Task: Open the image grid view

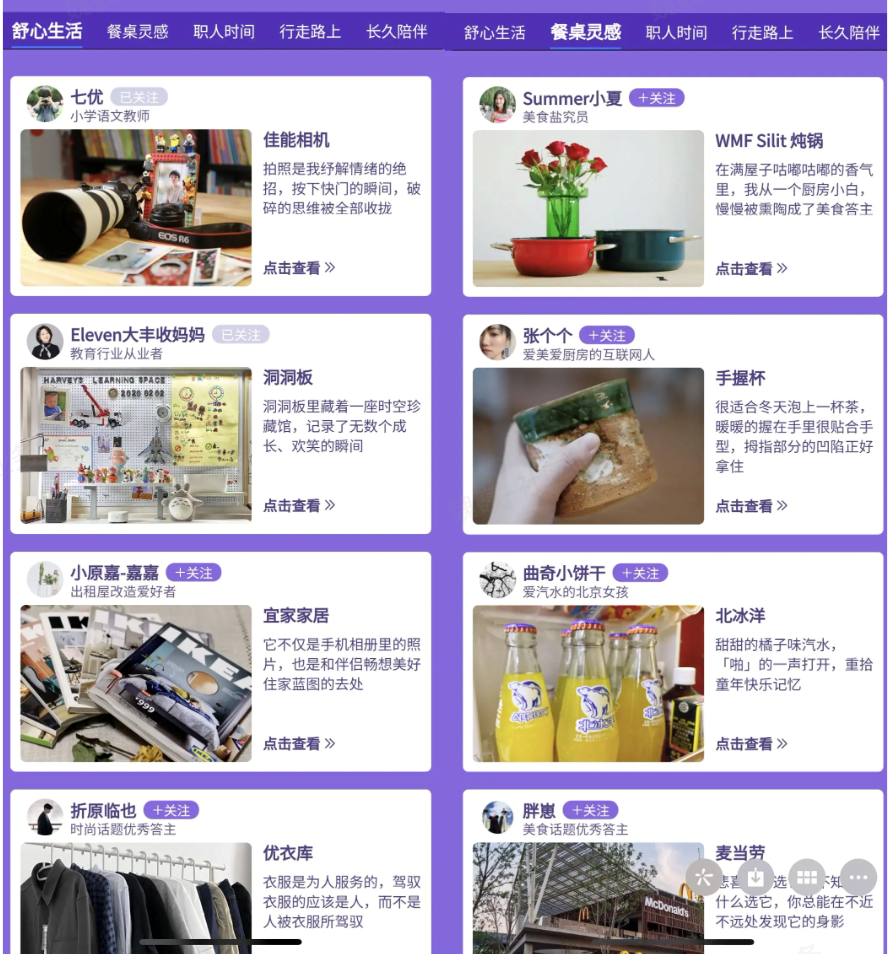Action: [807, 877]
